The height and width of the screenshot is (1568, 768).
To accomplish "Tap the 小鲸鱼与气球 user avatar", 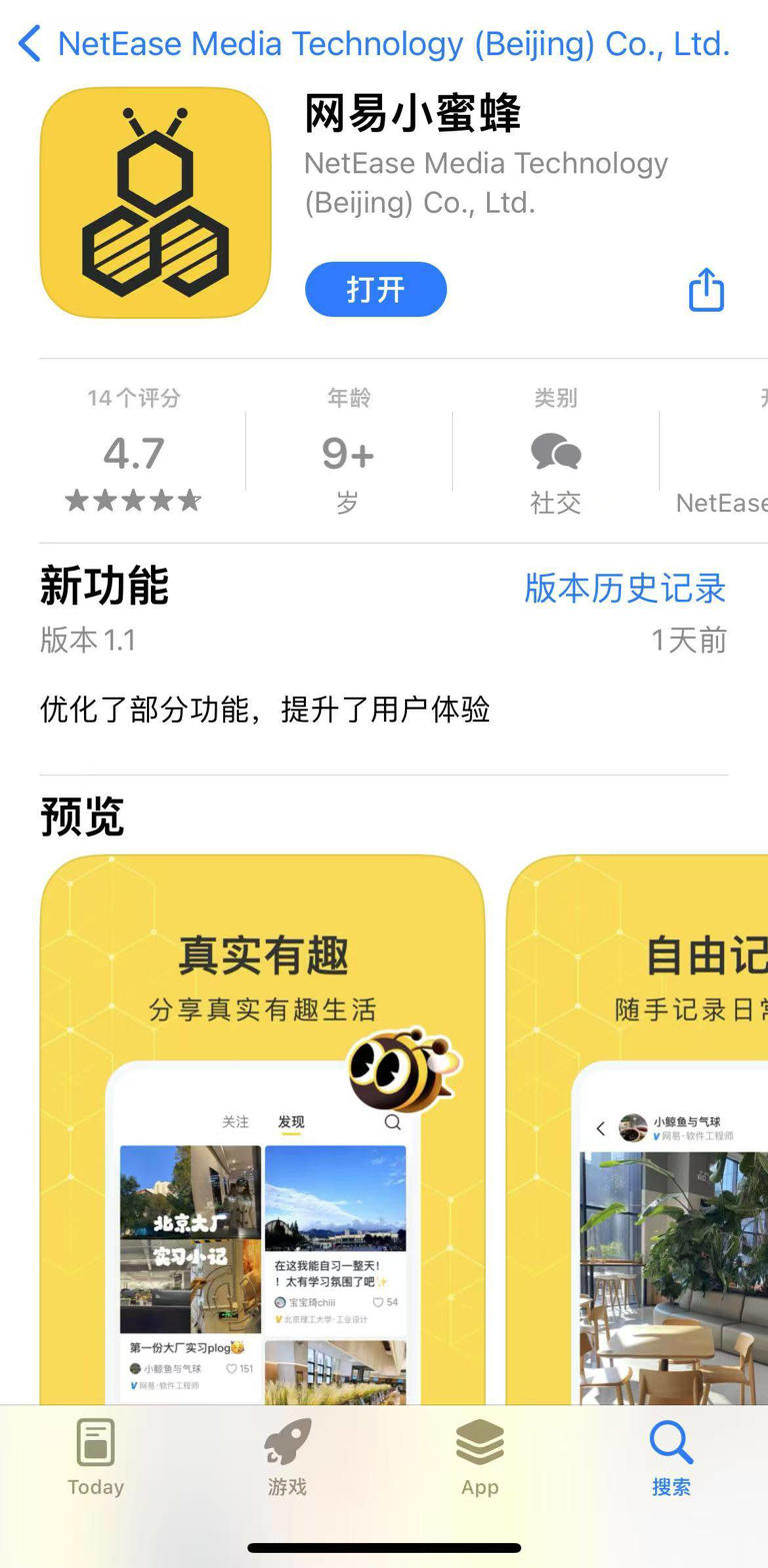I will click(x=631, y=1126).
